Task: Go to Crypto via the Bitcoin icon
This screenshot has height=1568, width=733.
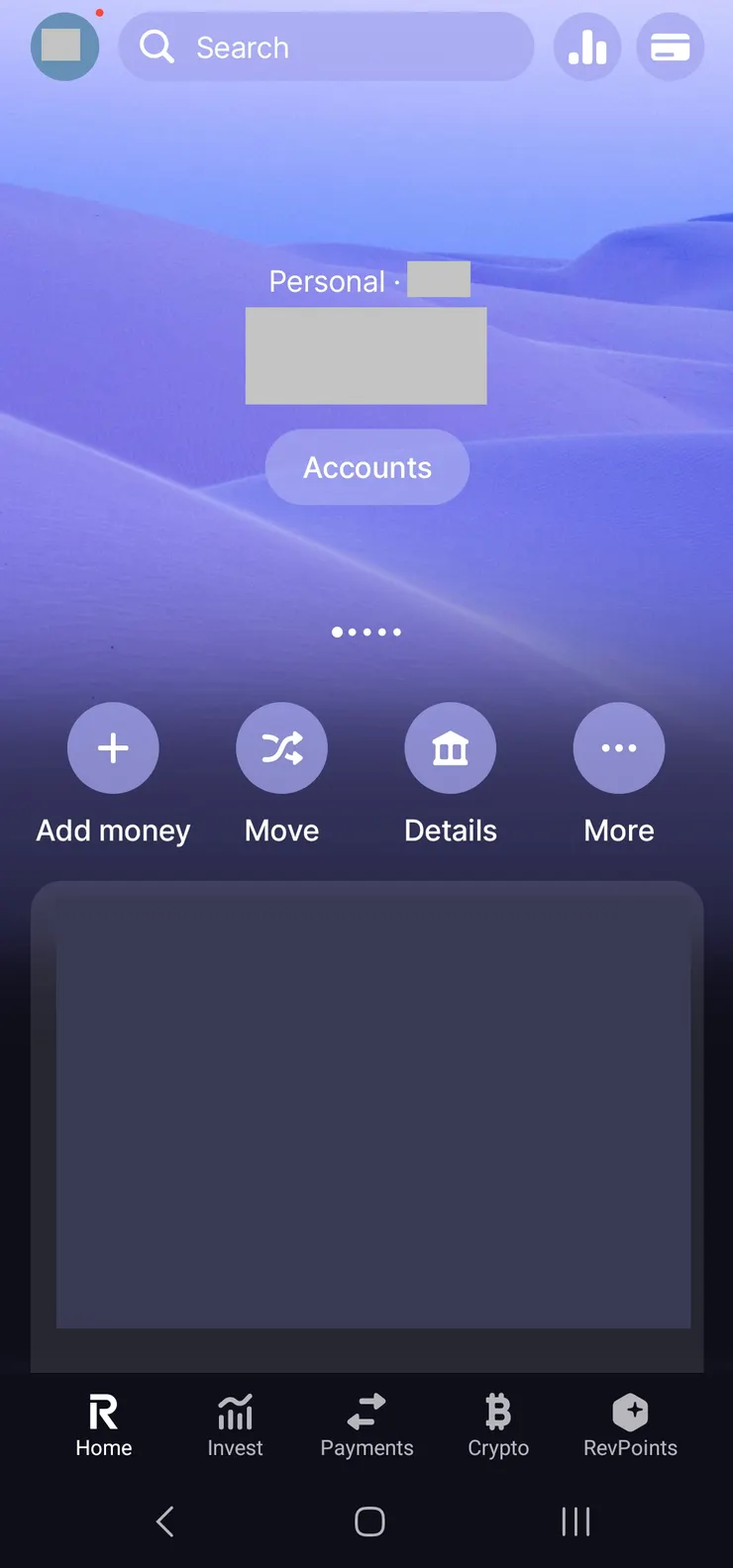Action: (497, 1411)
